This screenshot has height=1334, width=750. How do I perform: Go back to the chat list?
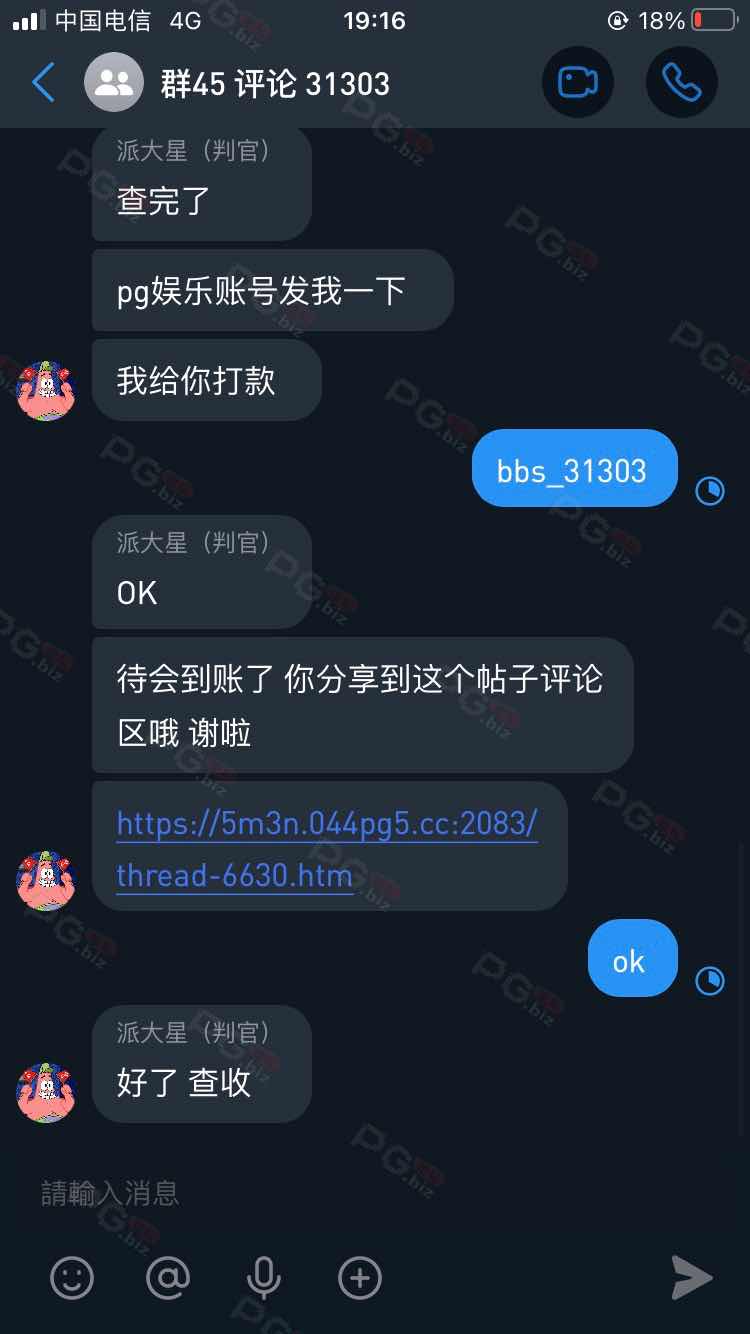pyautogui.click(x=43, y=82)
